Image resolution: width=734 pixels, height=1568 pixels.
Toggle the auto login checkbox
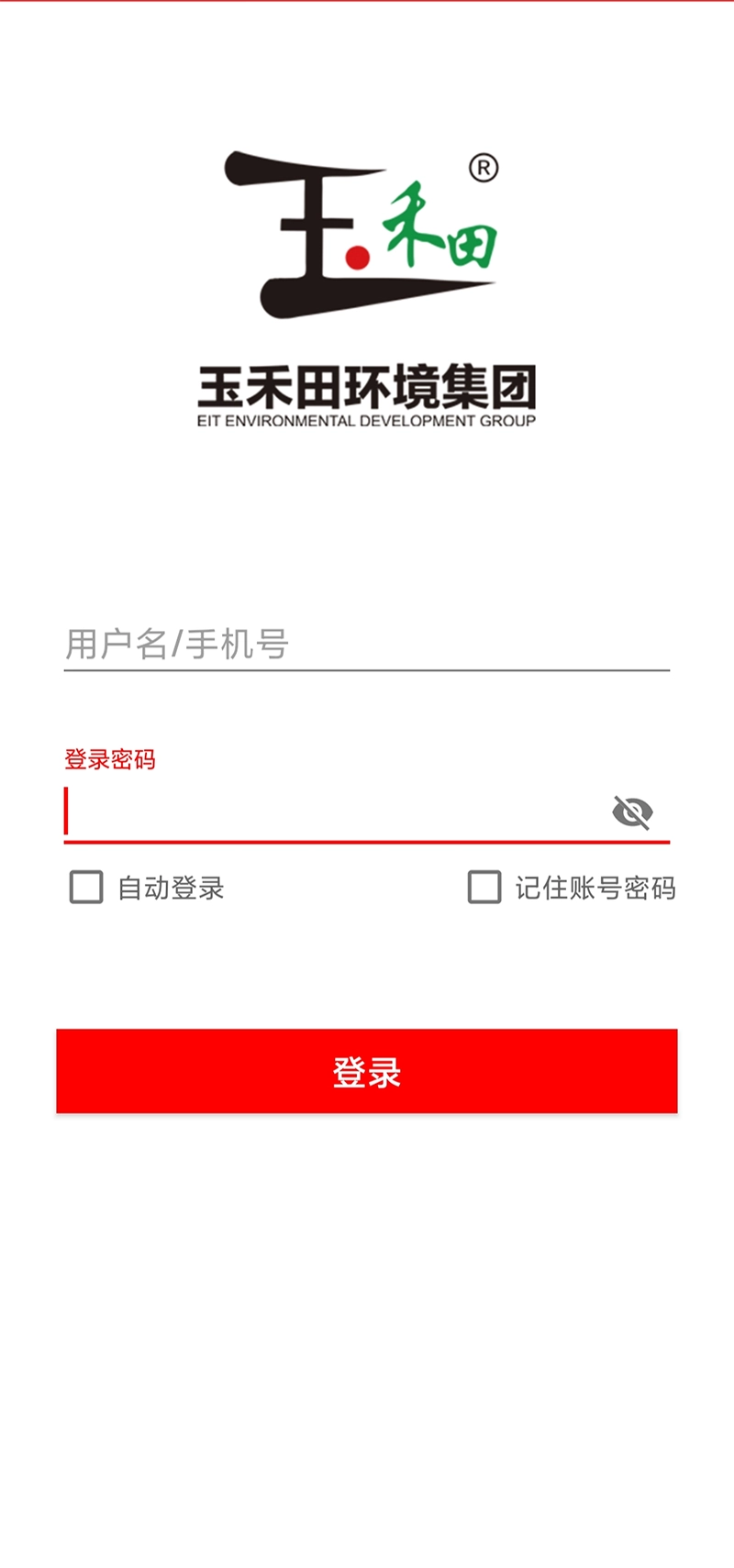click(x=85, y=888)
